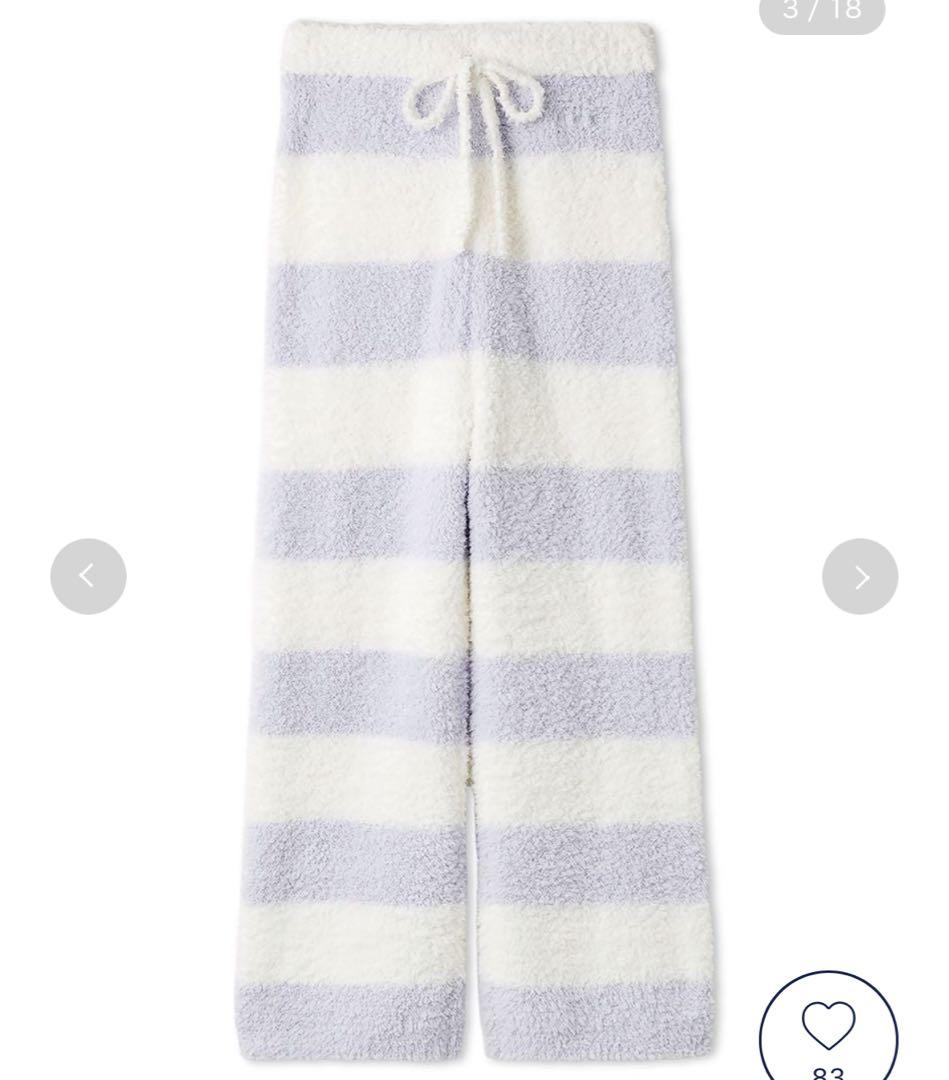Viewport: 949px width, 1080px height.
Task: Go to the previous product image
Action: (x=88, y=576)
